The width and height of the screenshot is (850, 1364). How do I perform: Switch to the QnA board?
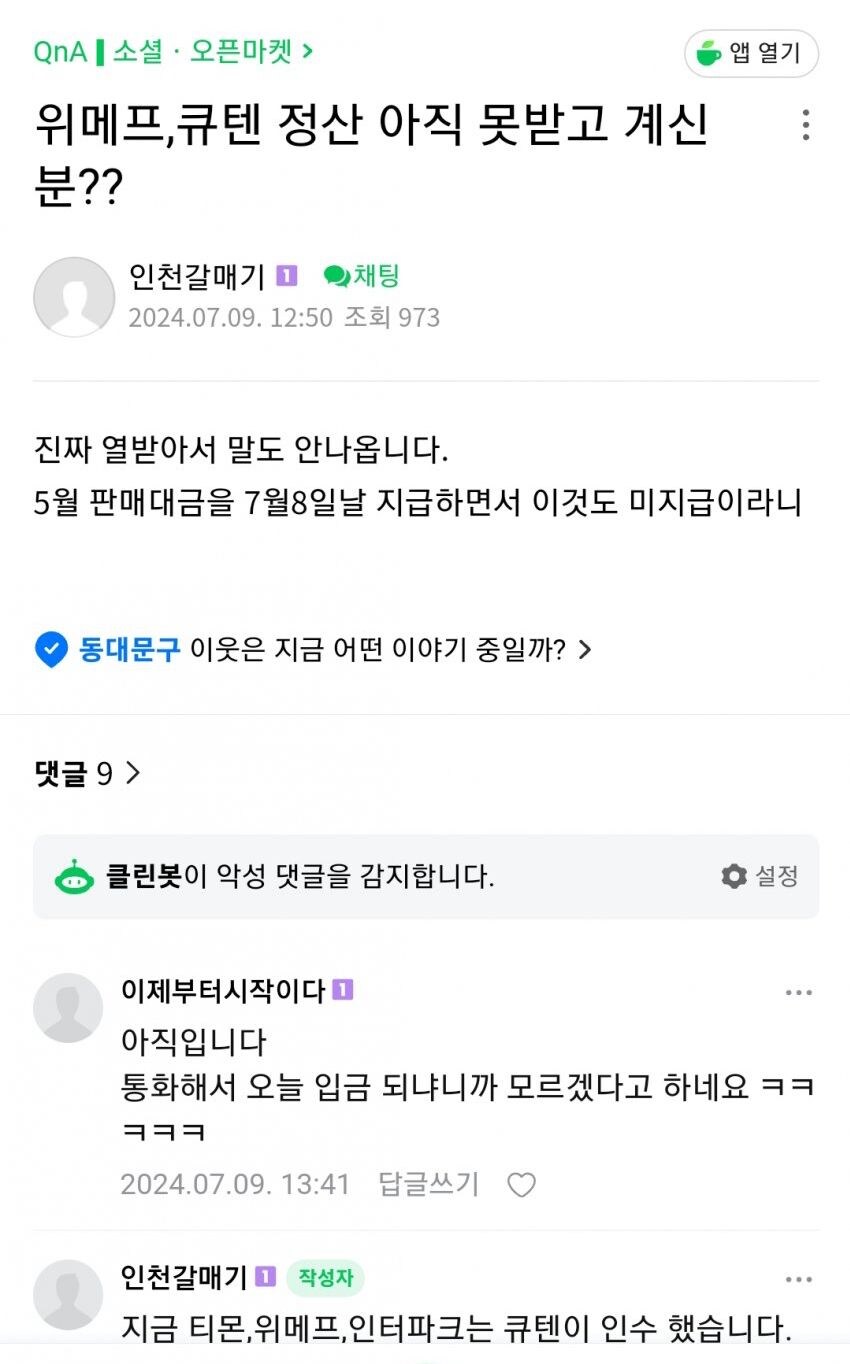click(x=63, y=54)
